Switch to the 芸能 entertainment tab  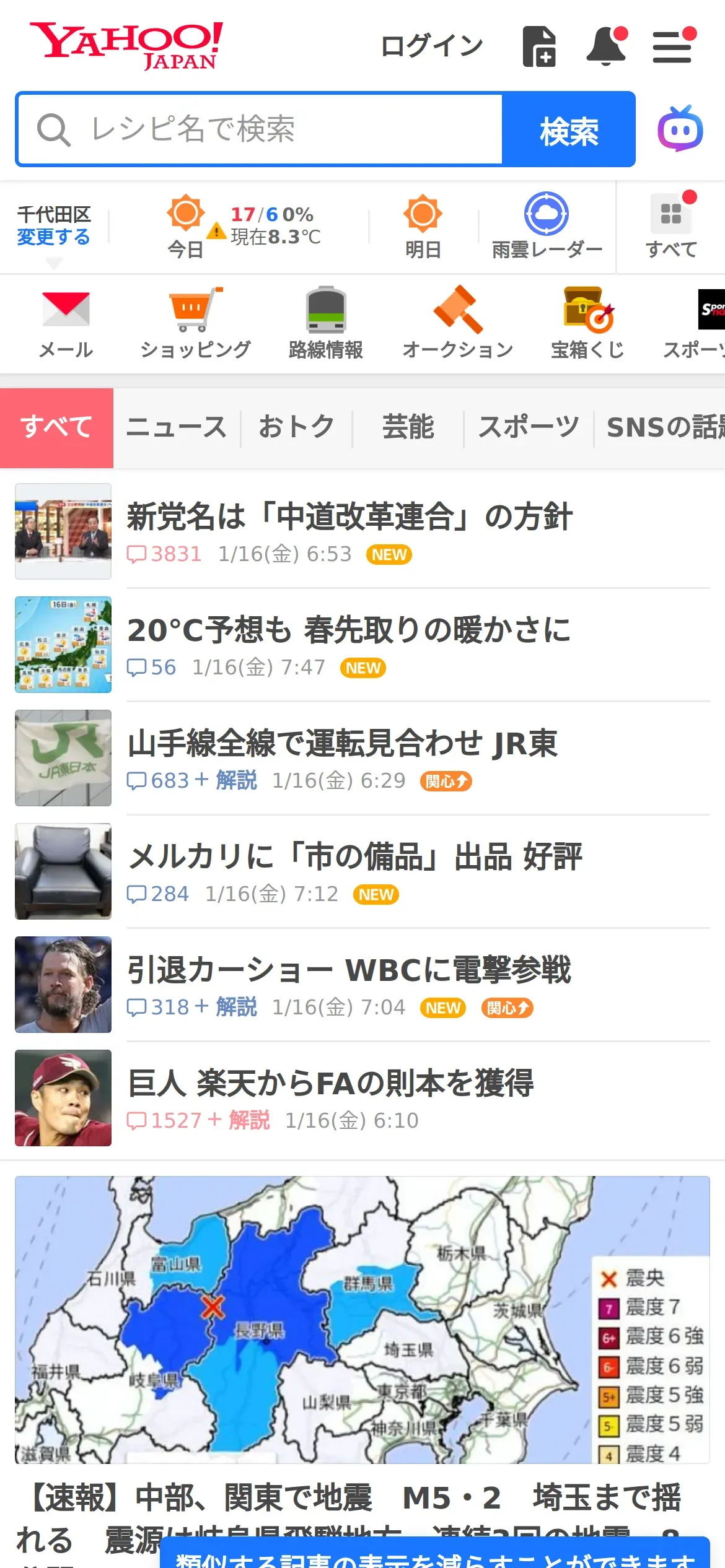(408, 427)
